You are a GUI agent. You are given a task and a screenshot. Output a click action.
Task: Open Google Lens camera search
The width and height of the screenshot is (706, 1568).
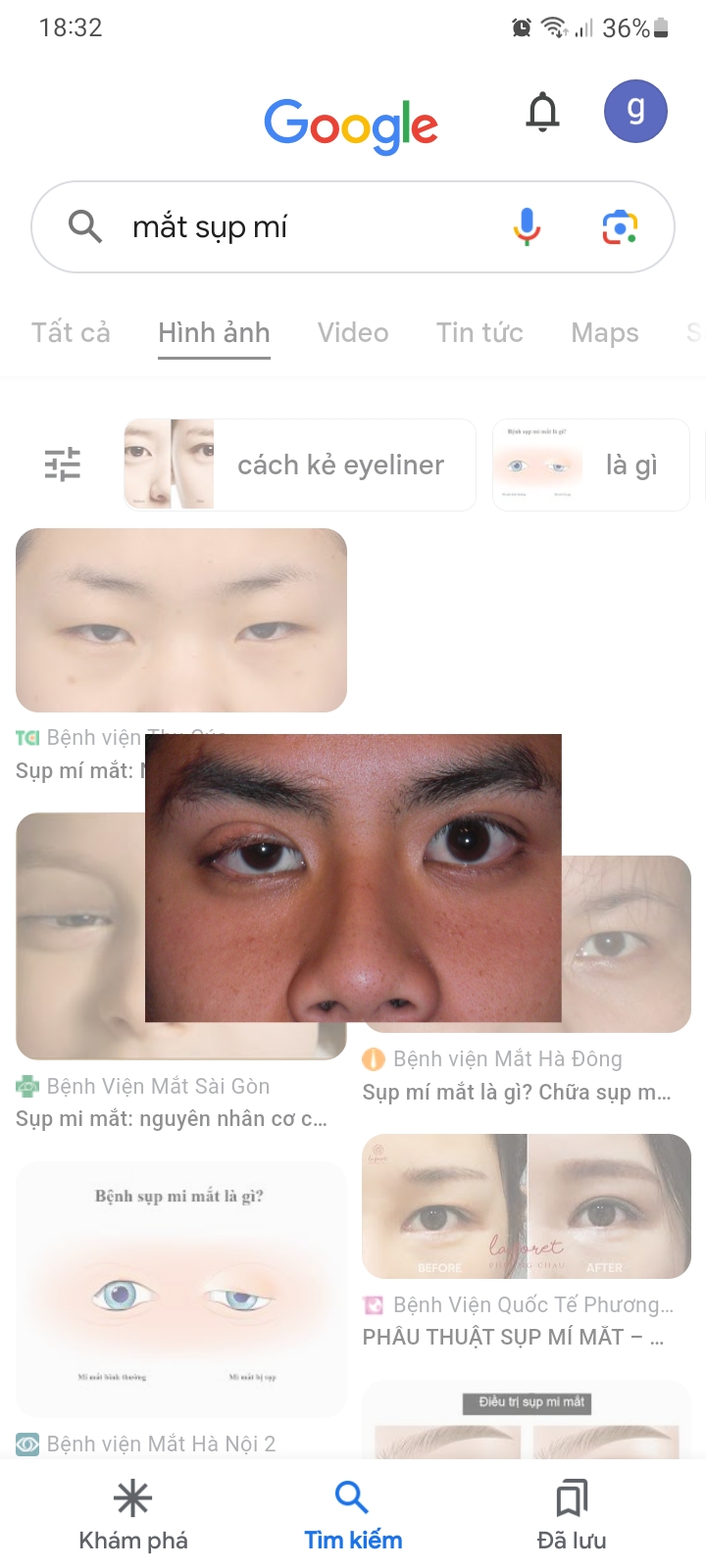620,227
